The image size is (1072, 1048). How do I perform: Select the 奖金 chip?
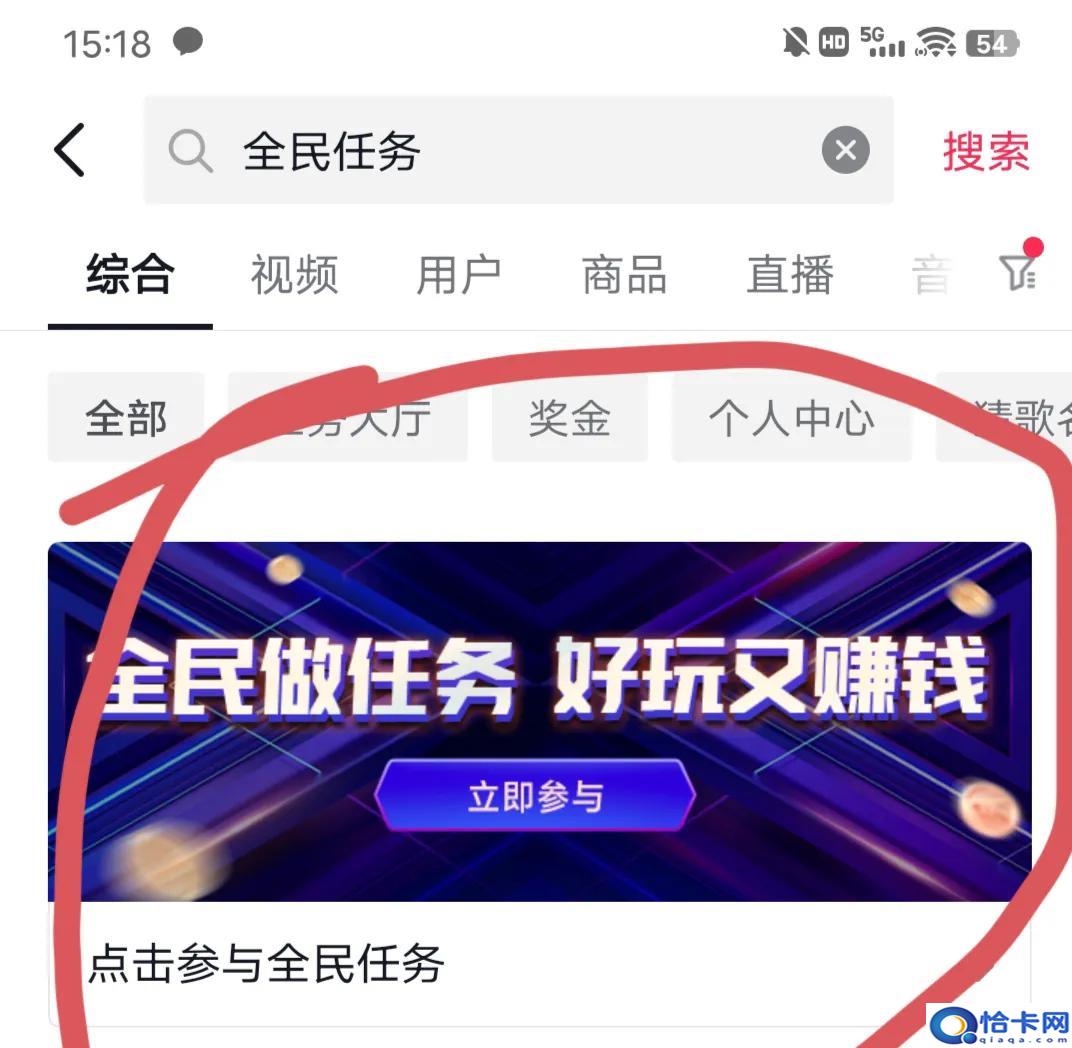569,417
